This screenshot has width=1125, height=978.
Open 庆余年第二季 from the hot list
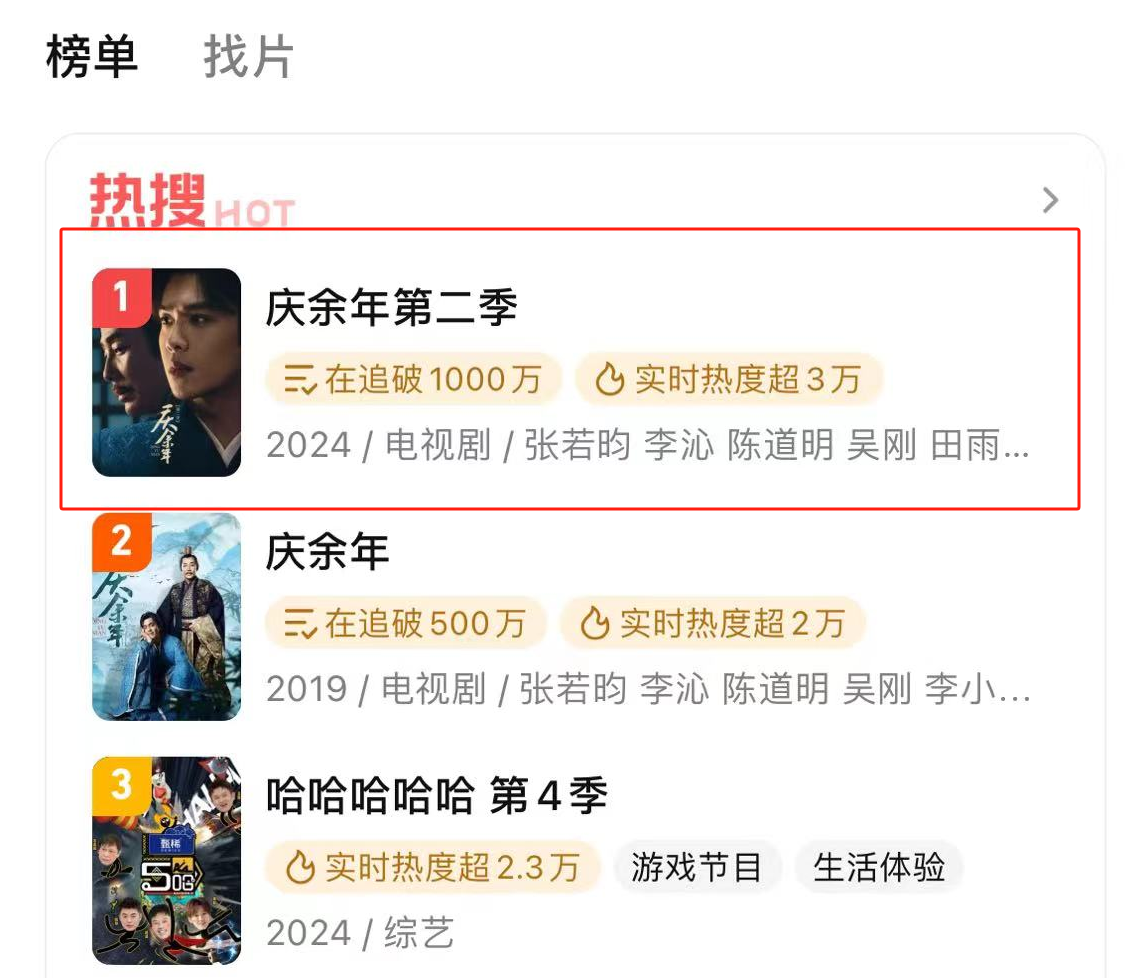point(391,309)
